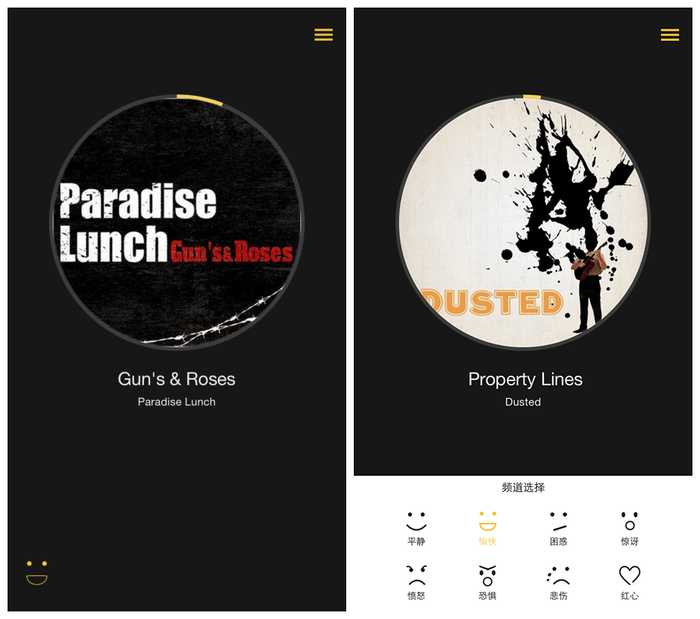Select the 恐惧 fear channel
Viewport: 700px width, 619px height.
(487, 581)
